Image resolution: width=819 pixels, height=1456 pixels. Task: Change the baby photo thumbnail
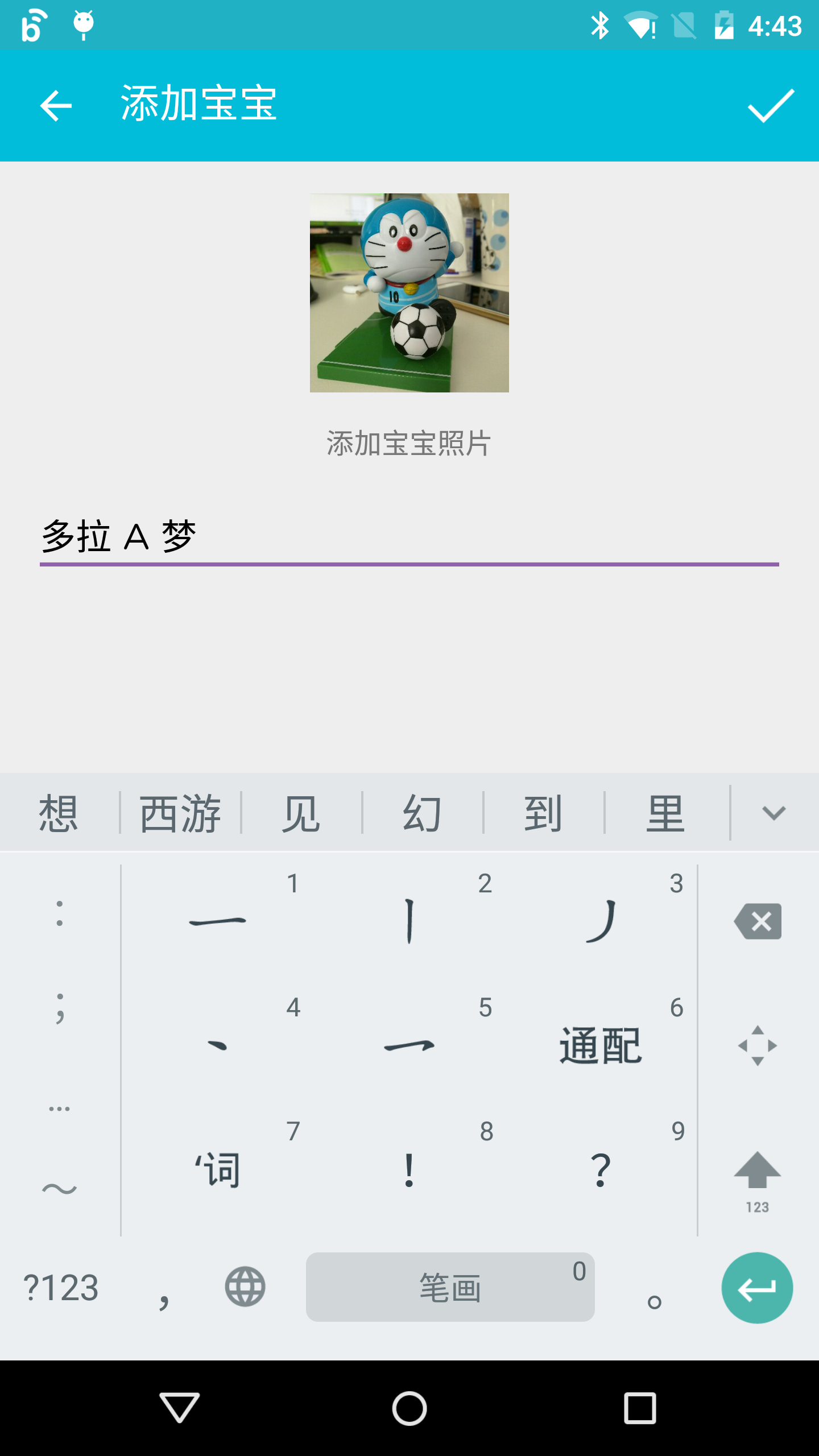pos(409,292)
